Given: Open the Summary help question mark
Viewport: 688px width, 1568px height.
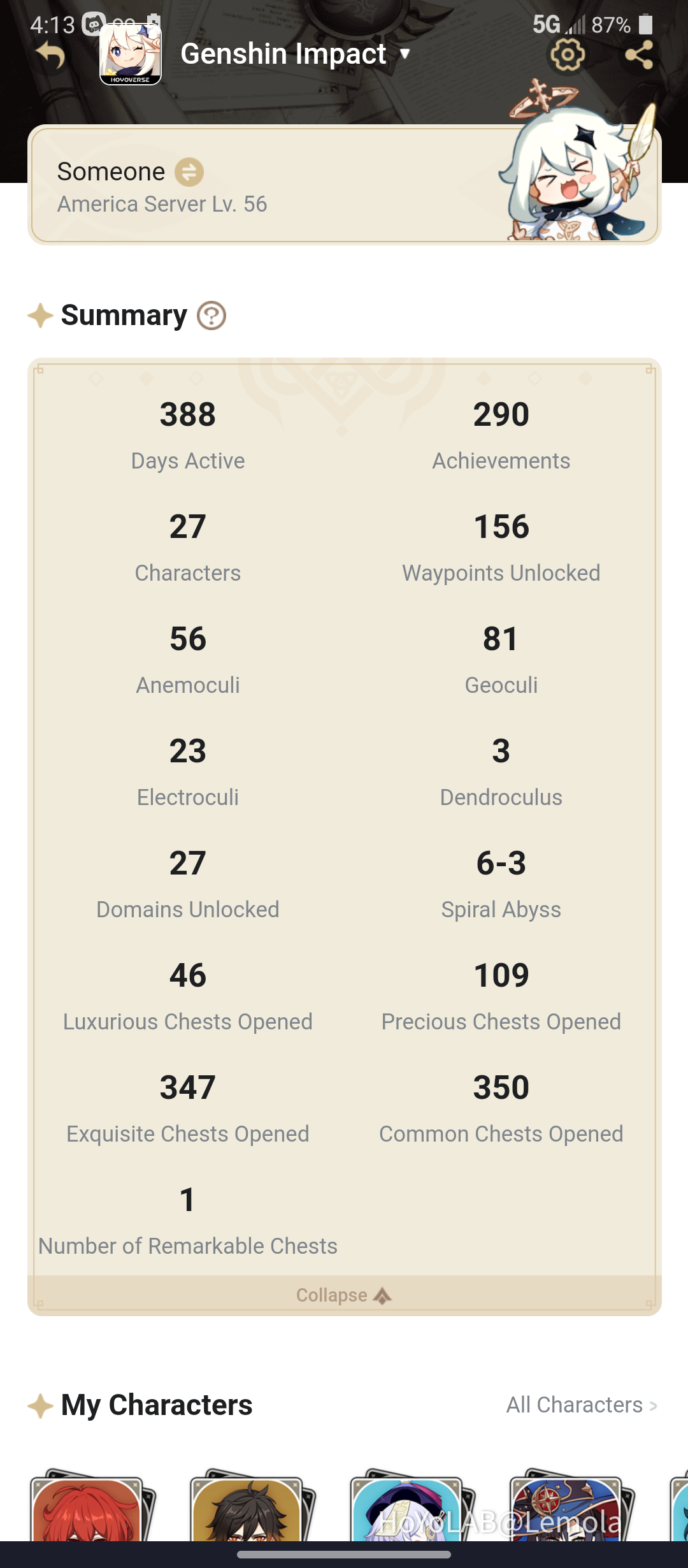Looking at the screenshot, I should tap(211, 316).
